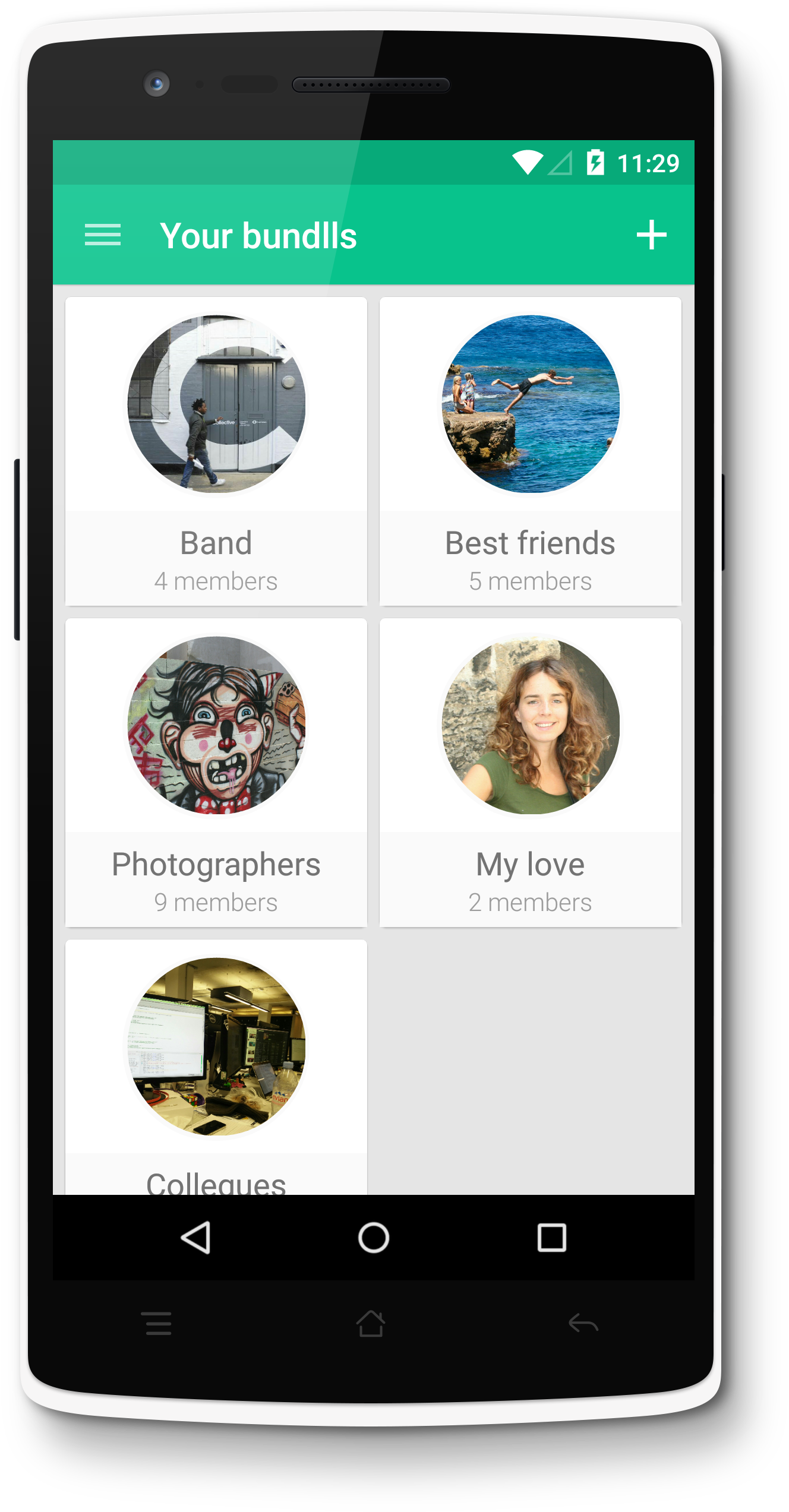Open the Collegues bundll
This screenshot has height=1512, width=789.
[x=216, y=1067]
